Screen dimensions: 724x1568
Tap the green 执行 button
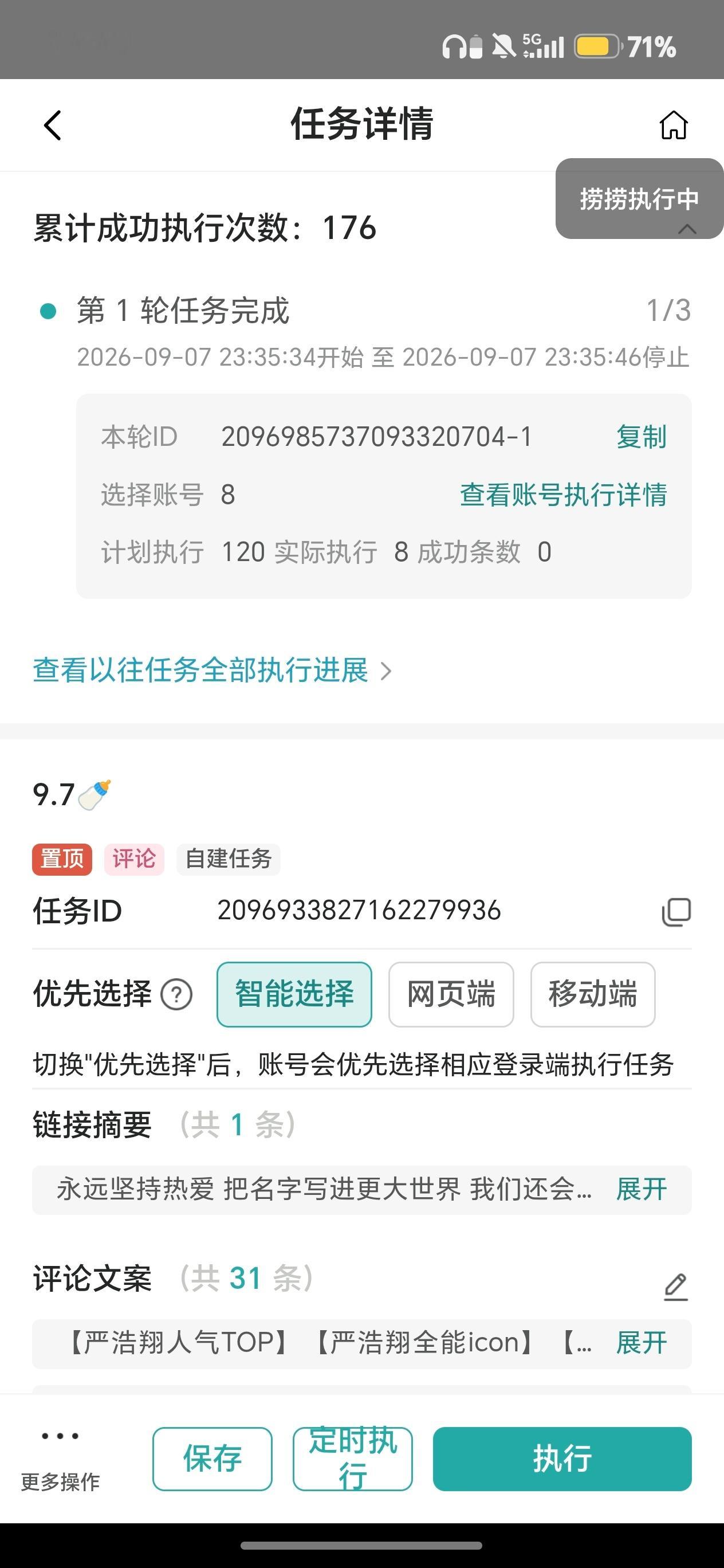click(x=562, y=1459)
